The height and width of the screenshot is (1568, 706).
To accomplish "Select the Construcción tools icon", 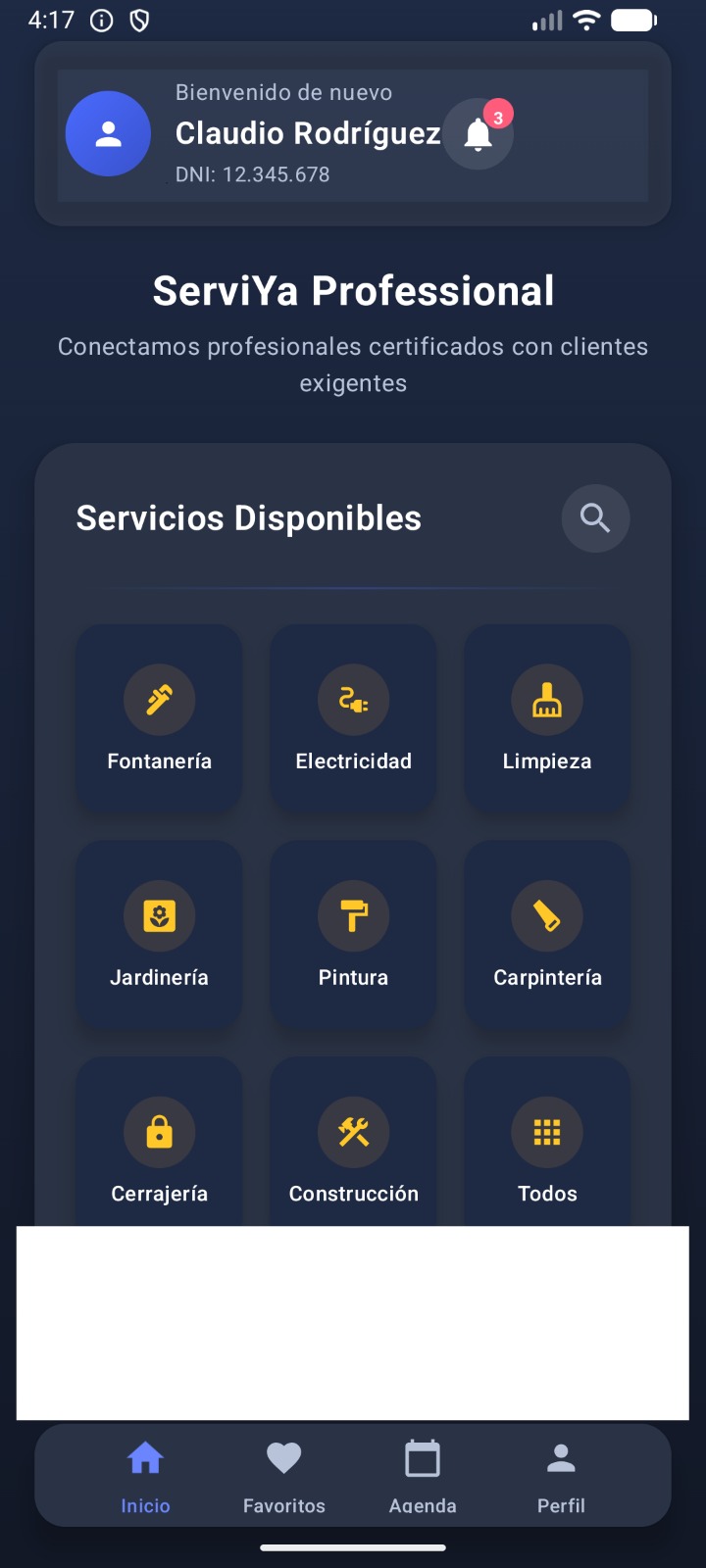I will pos(352,1132).
